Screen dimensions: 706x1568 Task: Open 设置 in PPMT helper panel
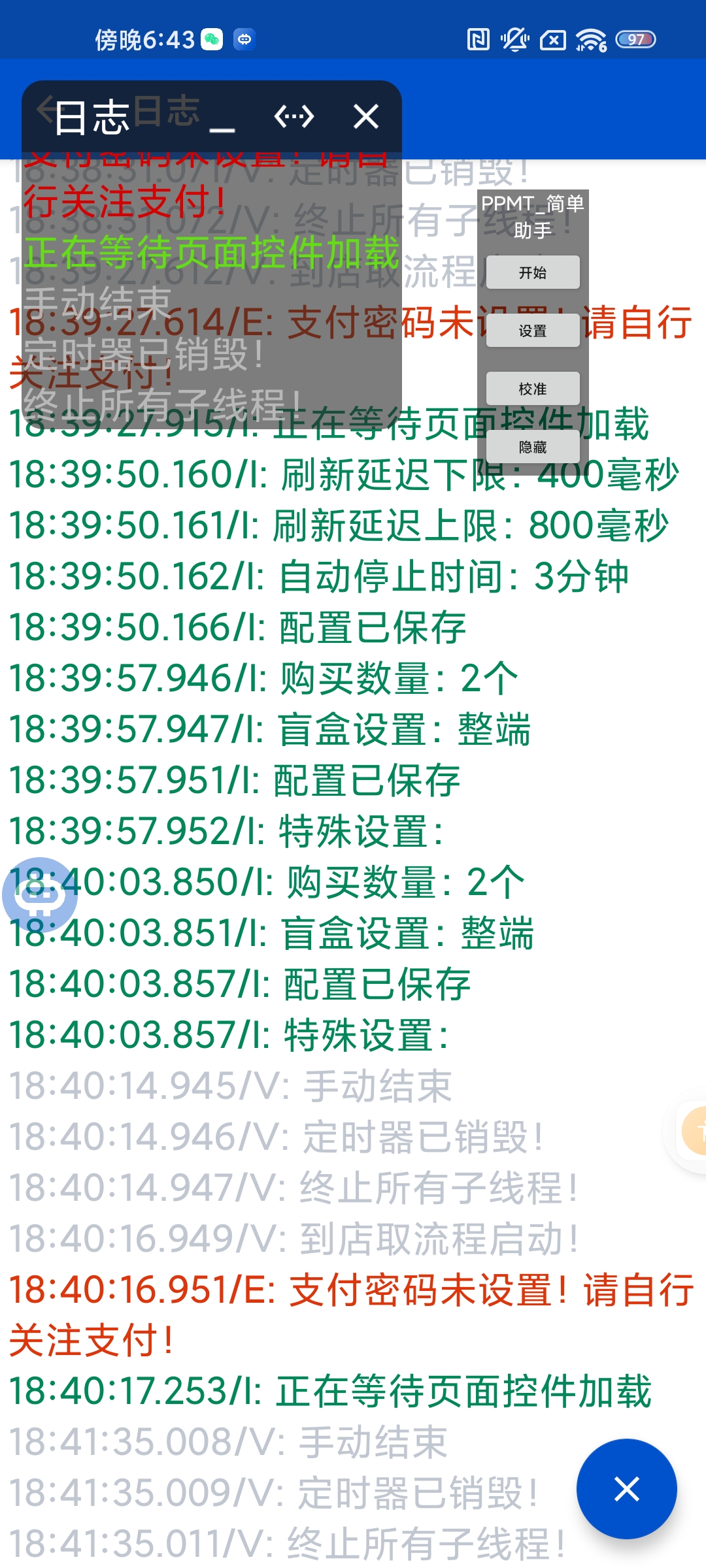(x=533, y=331)
